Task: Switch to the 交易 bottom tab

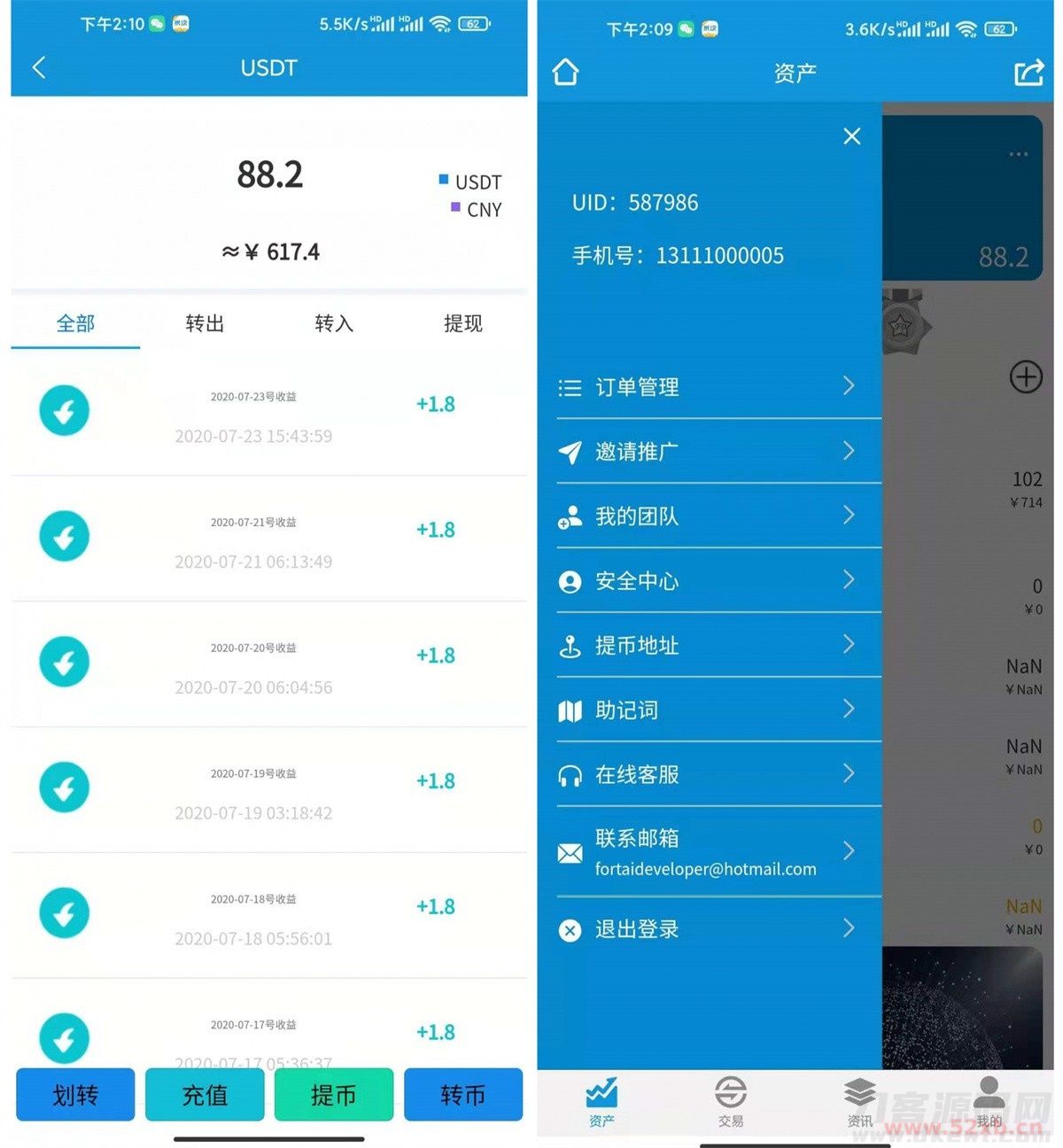Action: [731, 1102]
